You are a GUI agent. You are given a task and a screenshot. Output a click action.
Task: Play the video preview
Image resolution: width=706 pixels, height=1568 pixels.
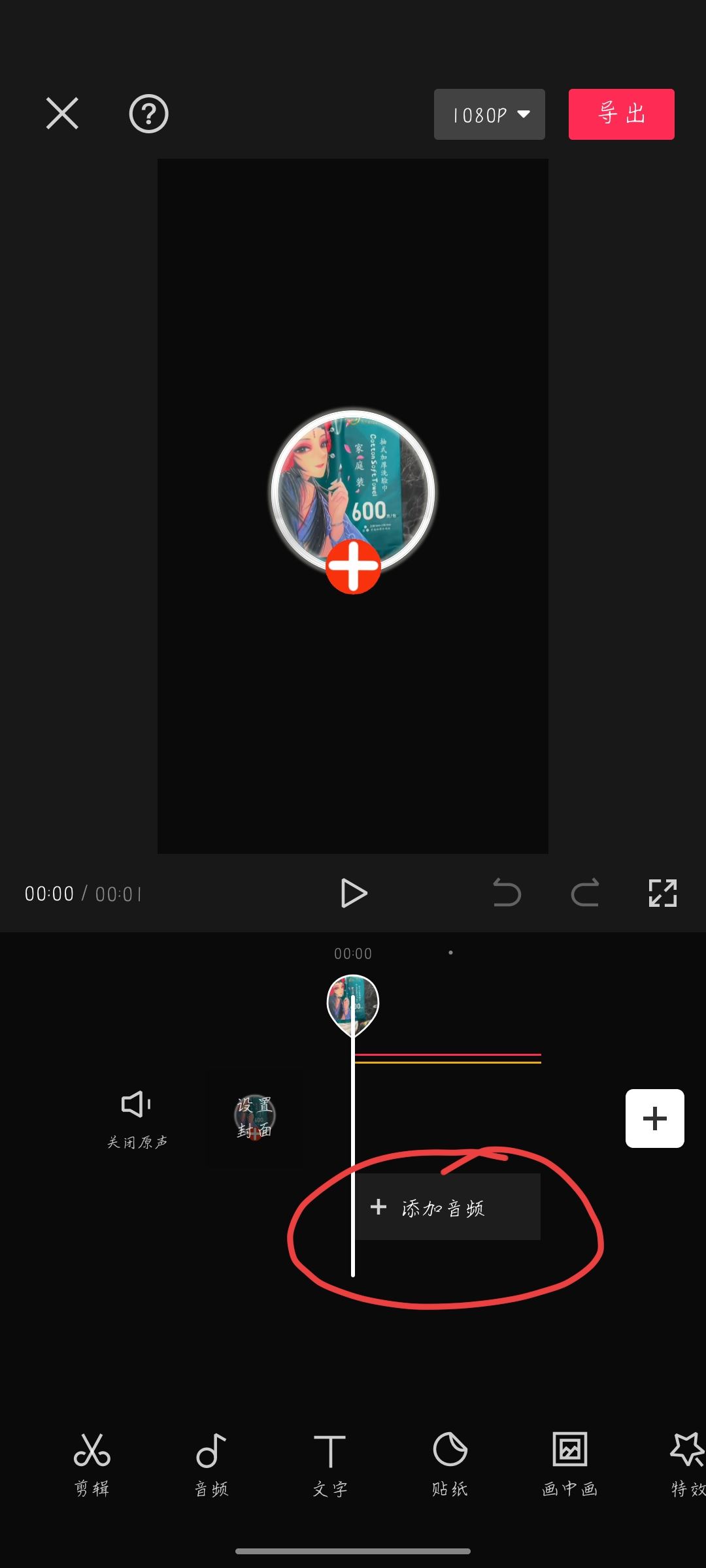point(354,893)
